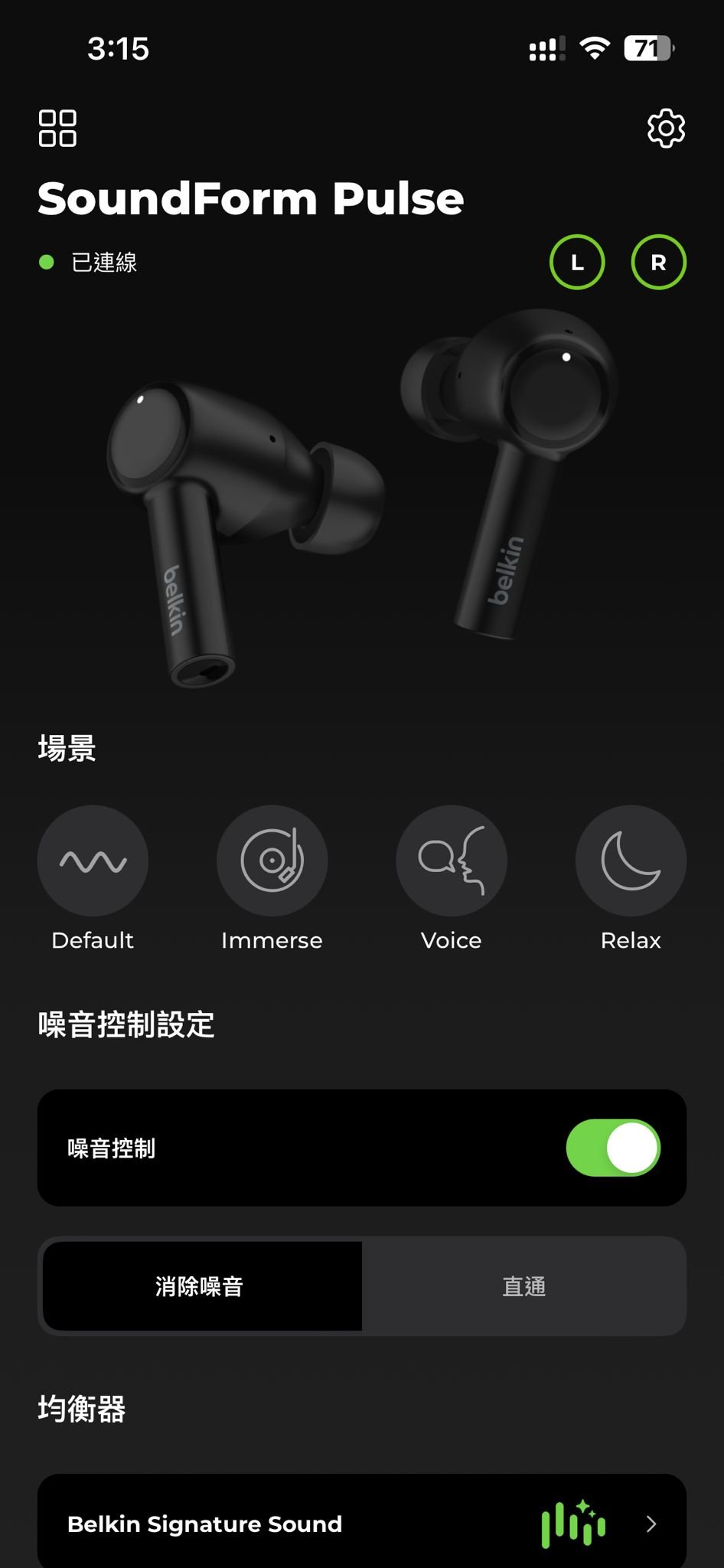Open the grid menu icon
724x1568 pixels.
[57, 128]
